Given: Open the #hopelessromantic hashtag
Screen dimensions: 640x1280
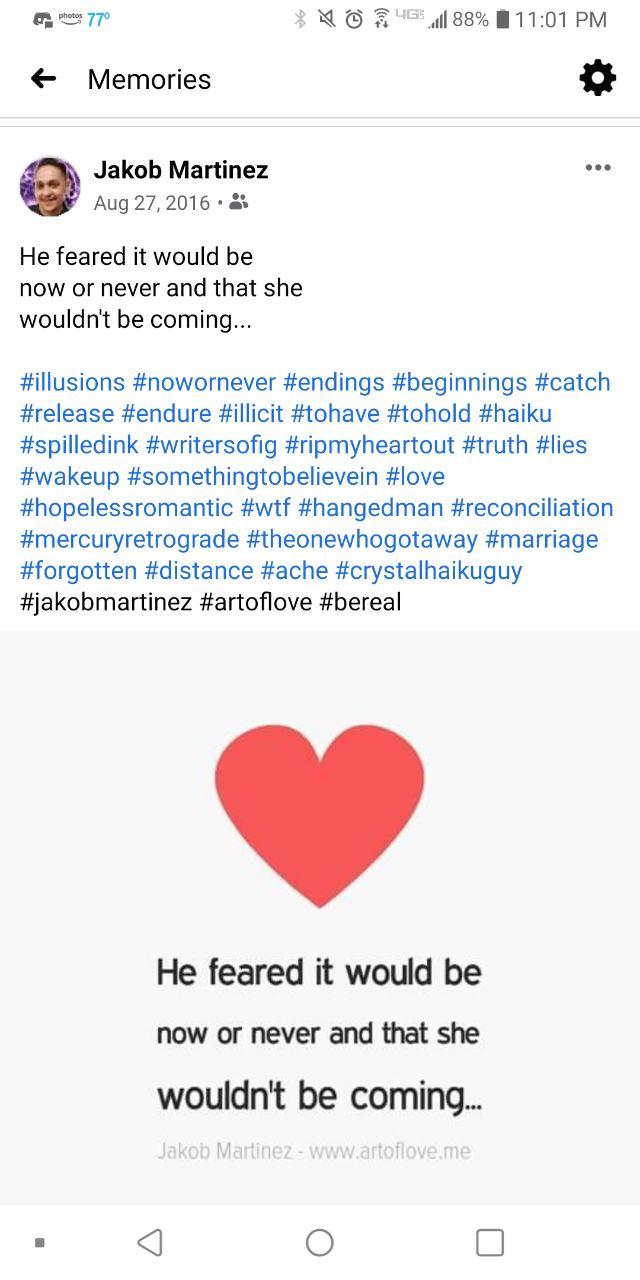Looking at the screenshot, I should click(x=126, y=508).
